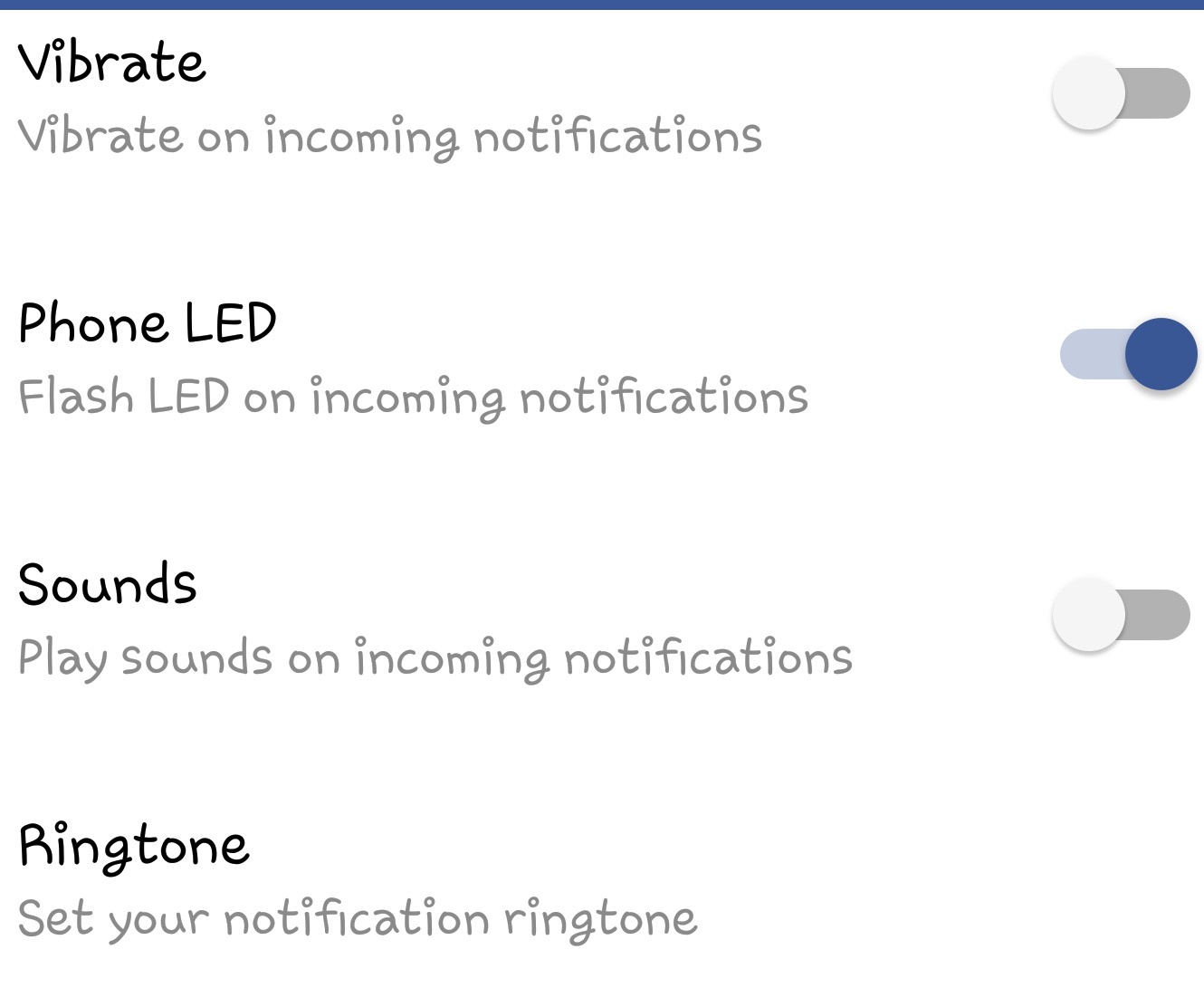Viewport: 1204px width, 988px height.
Task: Enable the Sounds switch
Action: click(x=1121, y=615)
